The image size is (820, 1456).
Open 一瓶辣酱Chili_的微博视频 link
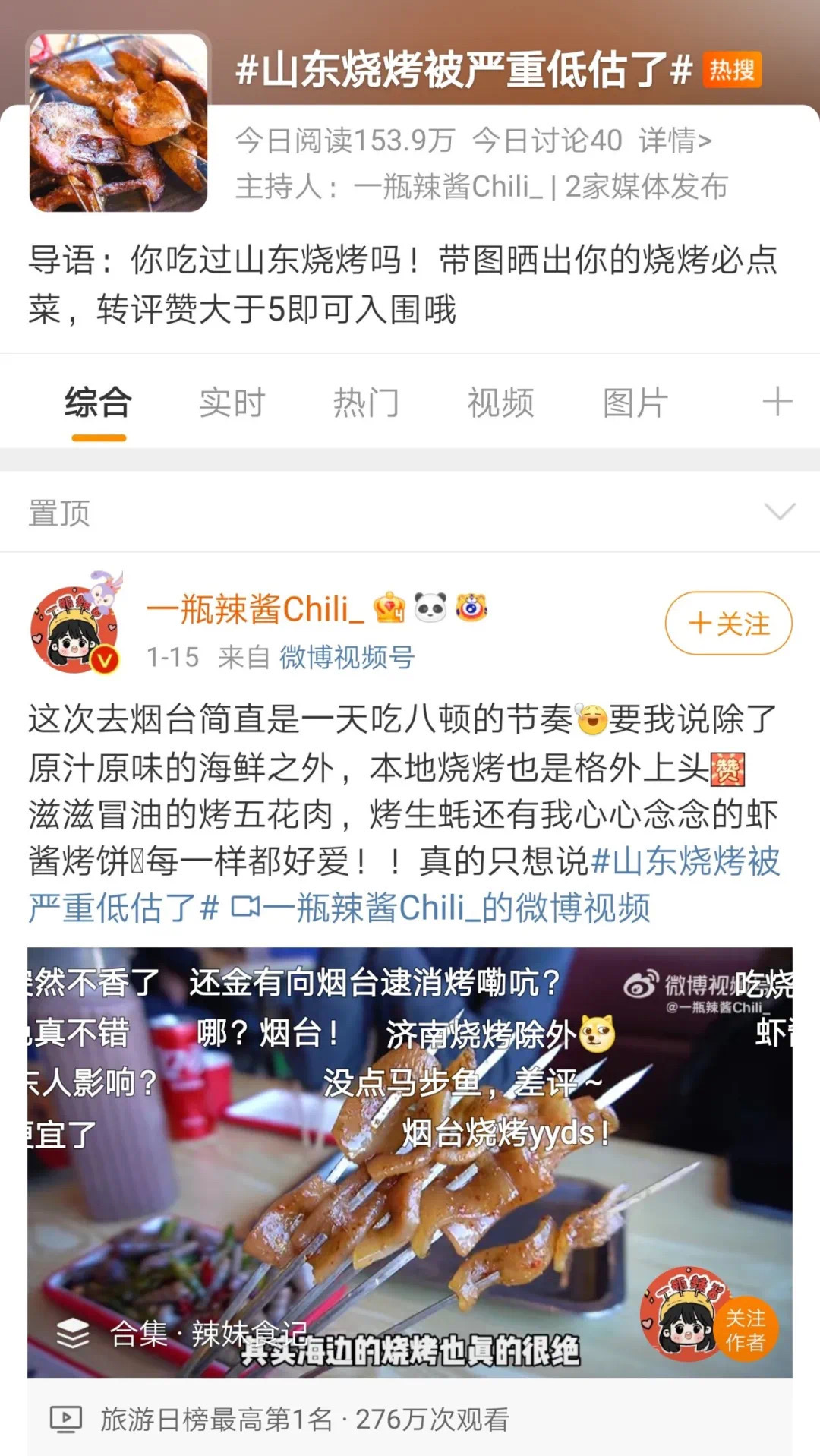point(440,908)
